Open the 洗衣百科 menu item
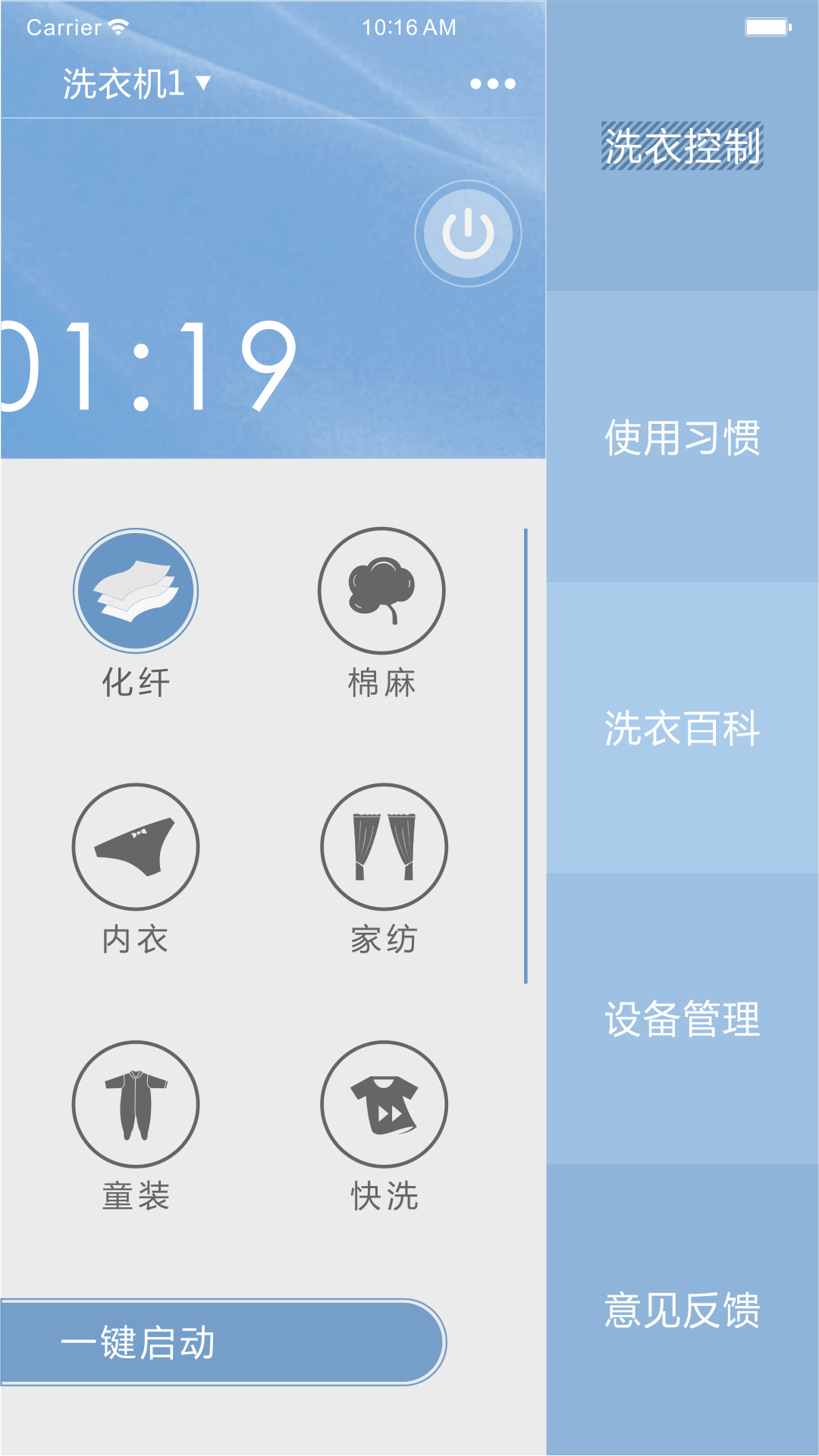819x1456 pixels. pos(682,729)
